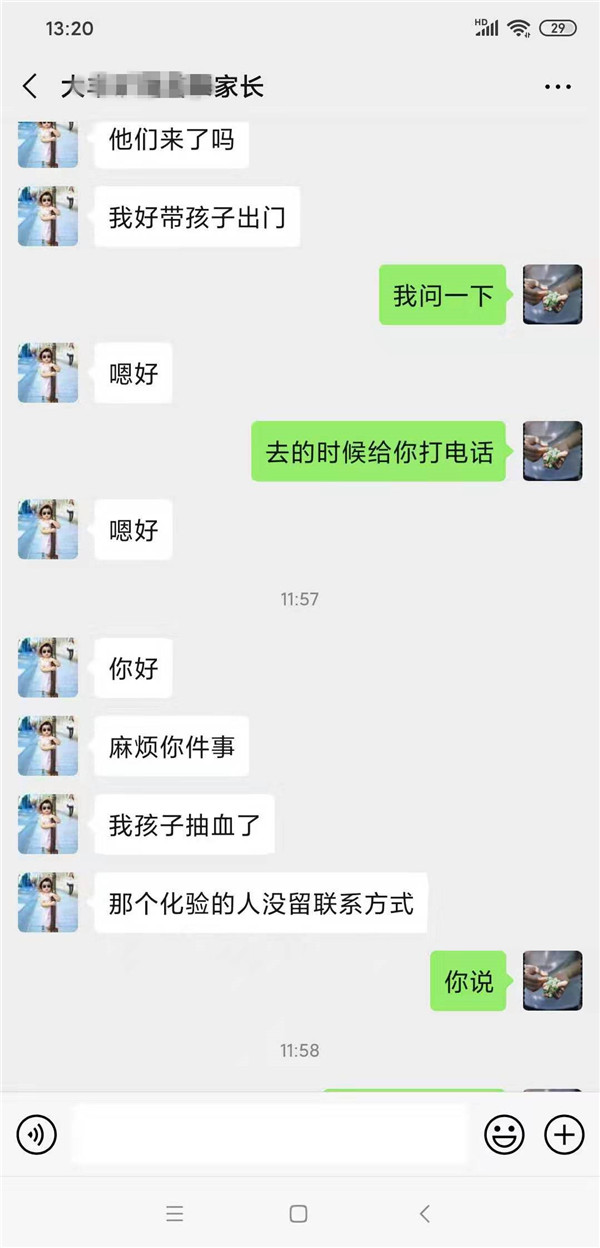
Task: Switch to voice message input
Action: (37, 1134)
